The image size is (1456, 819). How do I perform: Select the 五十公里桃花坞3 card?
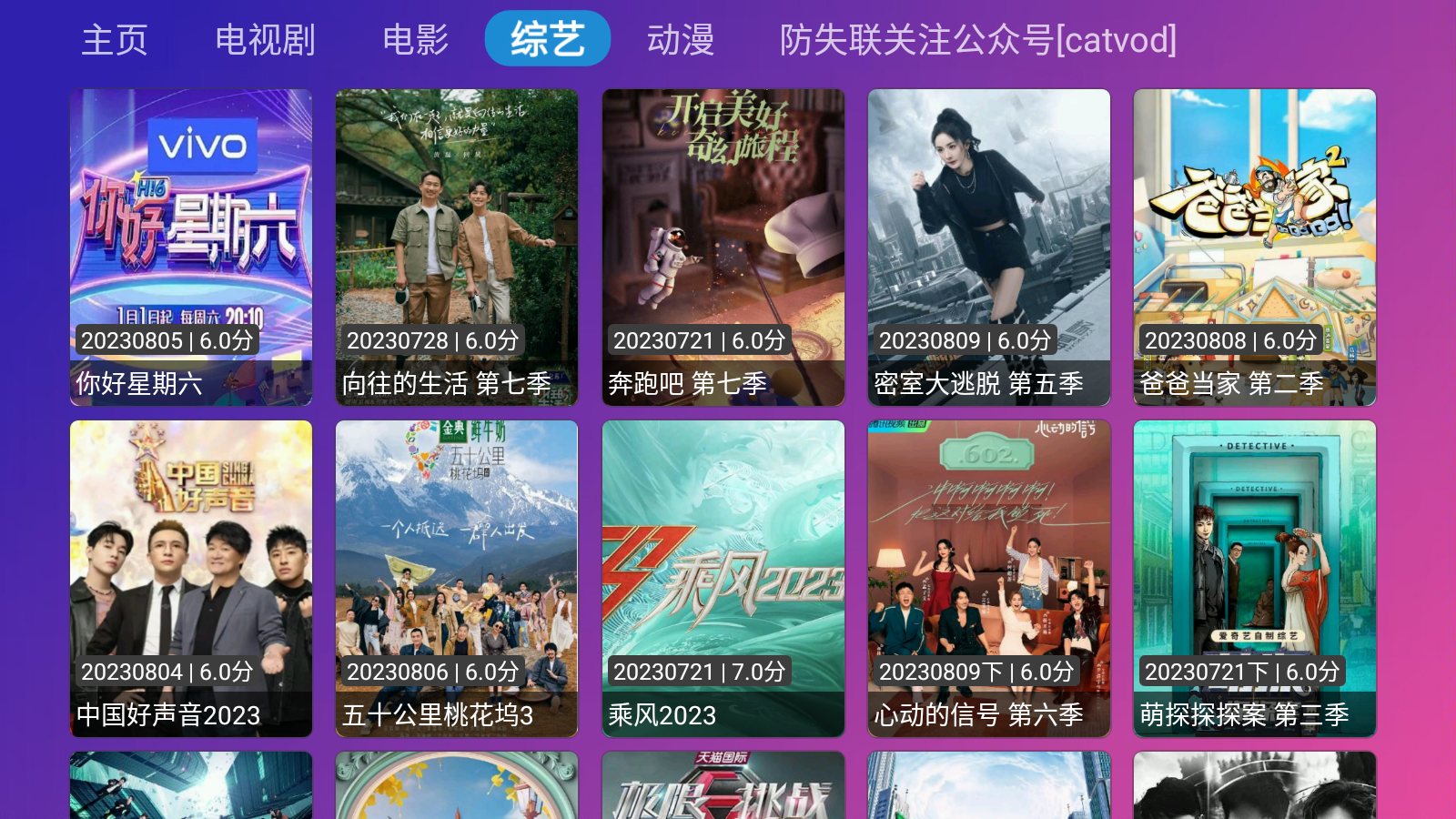(x=457, y=578)
